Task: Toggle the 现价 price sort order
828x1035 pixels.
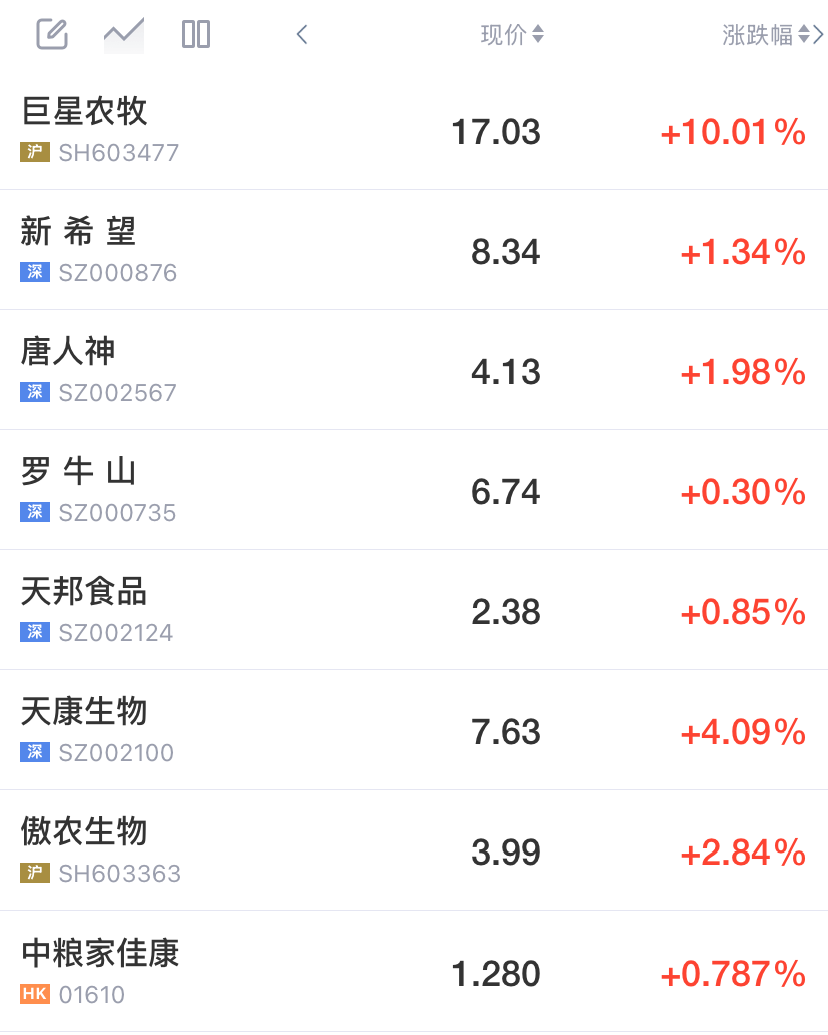Action: pyautogui.click(x=513, y=33)
